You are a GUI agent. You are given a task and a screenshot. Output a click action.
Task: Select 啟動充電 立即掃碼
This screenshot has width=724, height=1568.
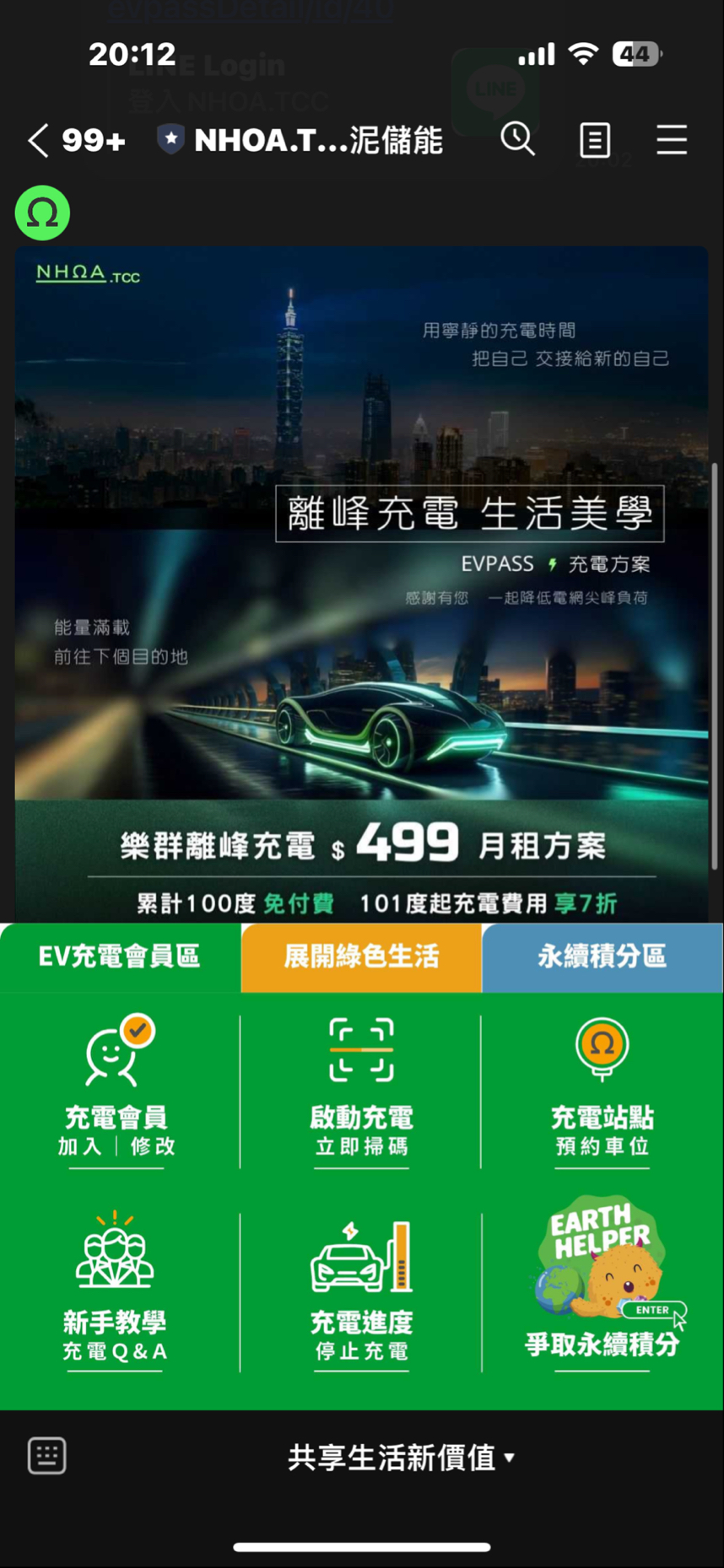pyautogui.click(x=361, y=1090)
